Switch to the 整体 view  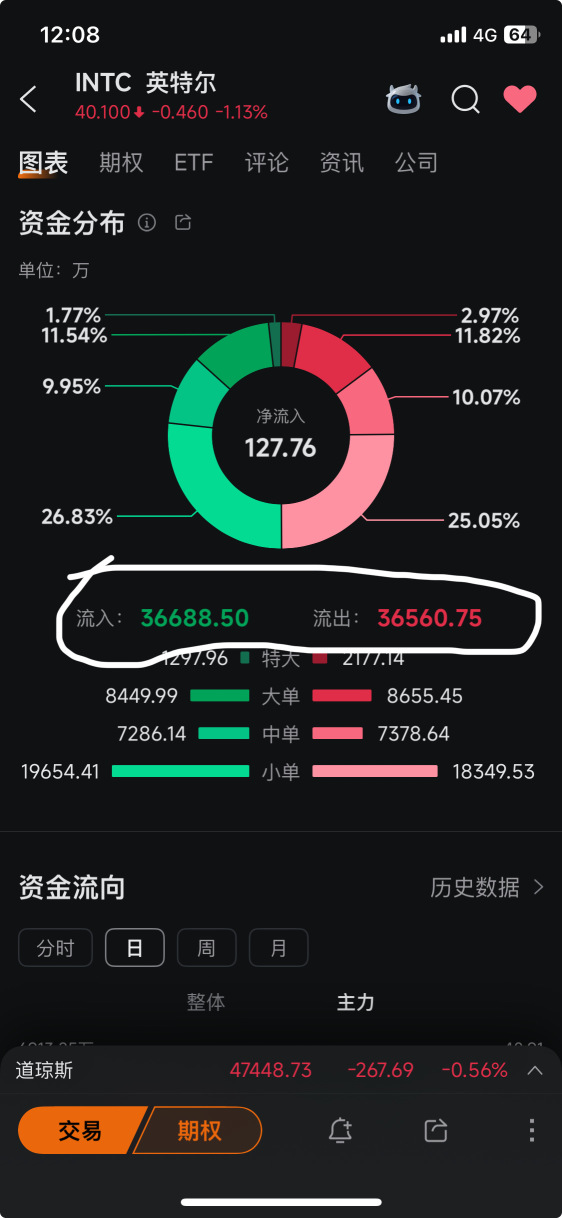click(206, 1002)
